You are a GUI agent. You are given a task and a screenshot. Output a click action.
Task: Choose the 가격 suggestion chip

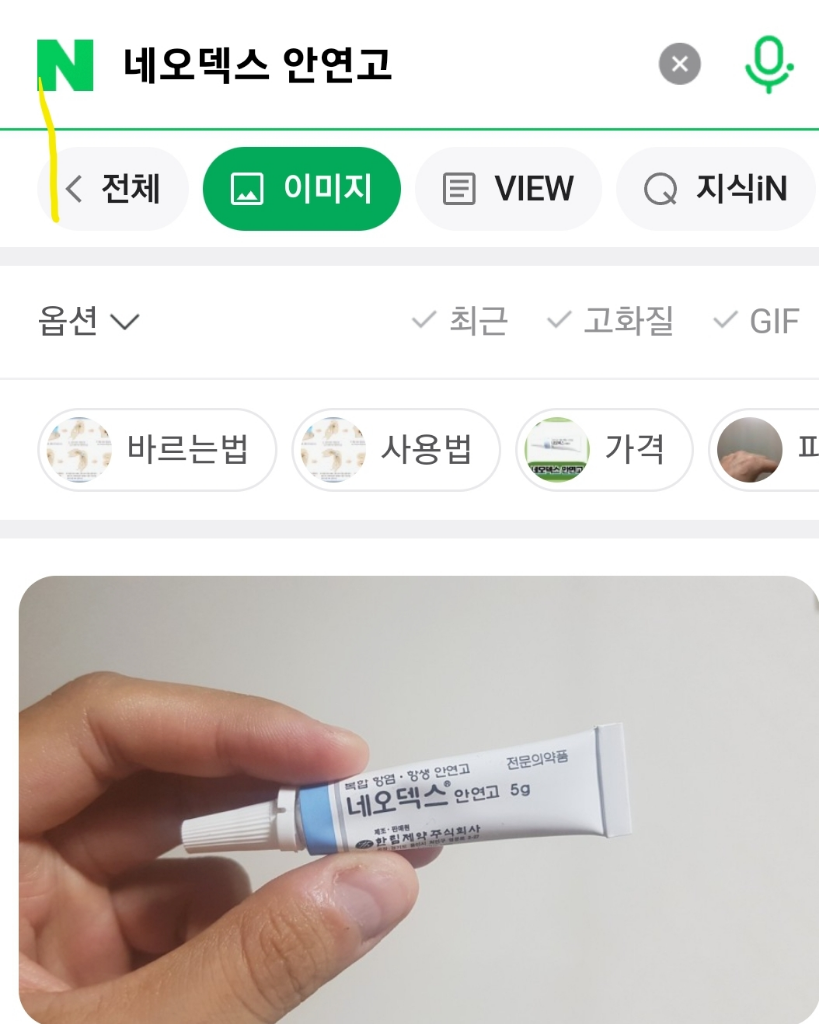tap(604, 450)
